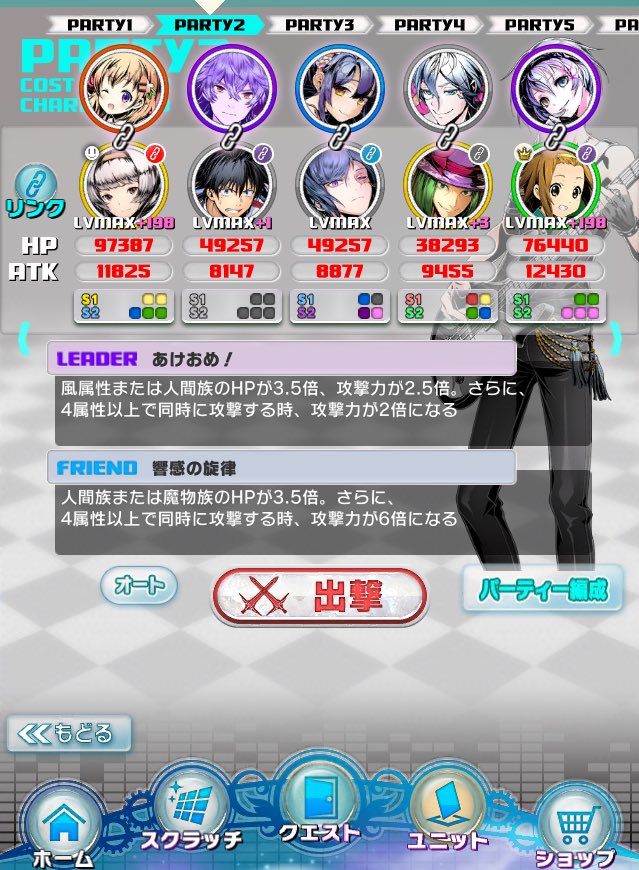The width and height of the screenshot is (639, 870).
Task: Switch to the PARTY3 tab
Action: click(320, 24)
